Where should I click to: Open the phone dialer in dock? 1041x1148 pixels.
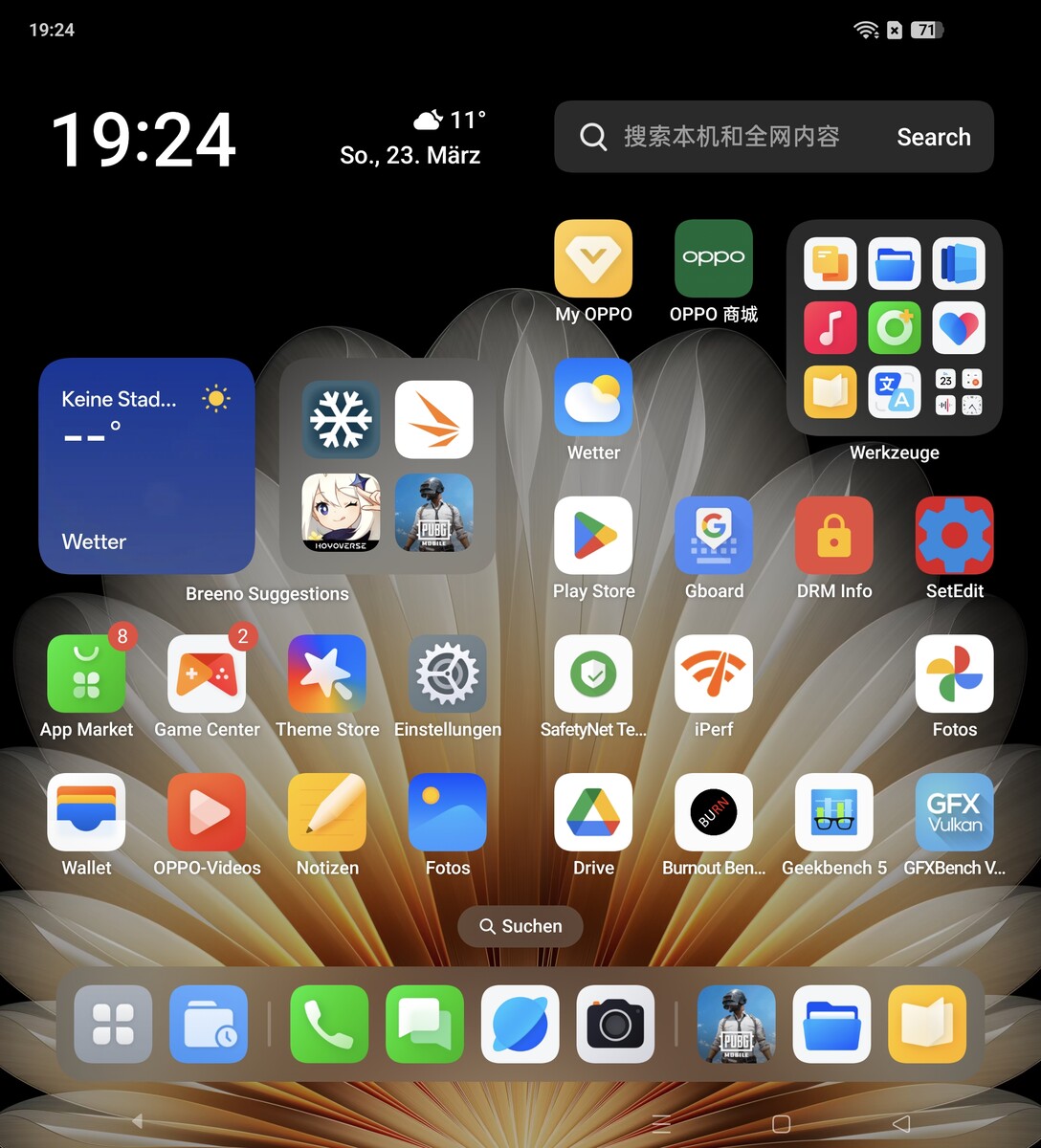coord(329,1025)
